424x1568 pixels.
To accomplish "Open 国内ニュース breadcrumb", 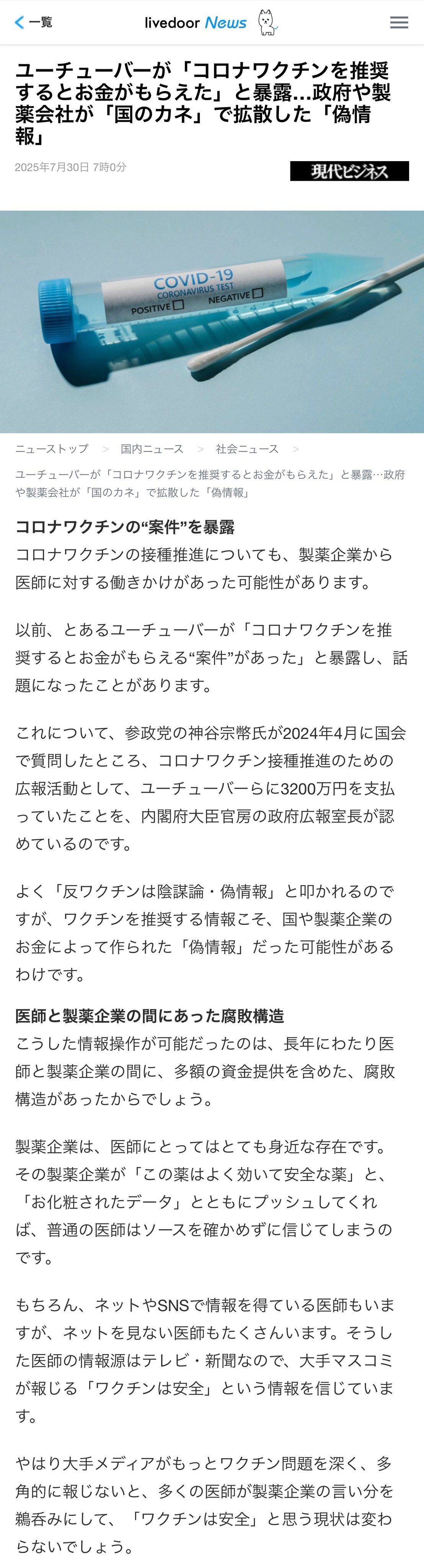I will (x=152, y=449).
